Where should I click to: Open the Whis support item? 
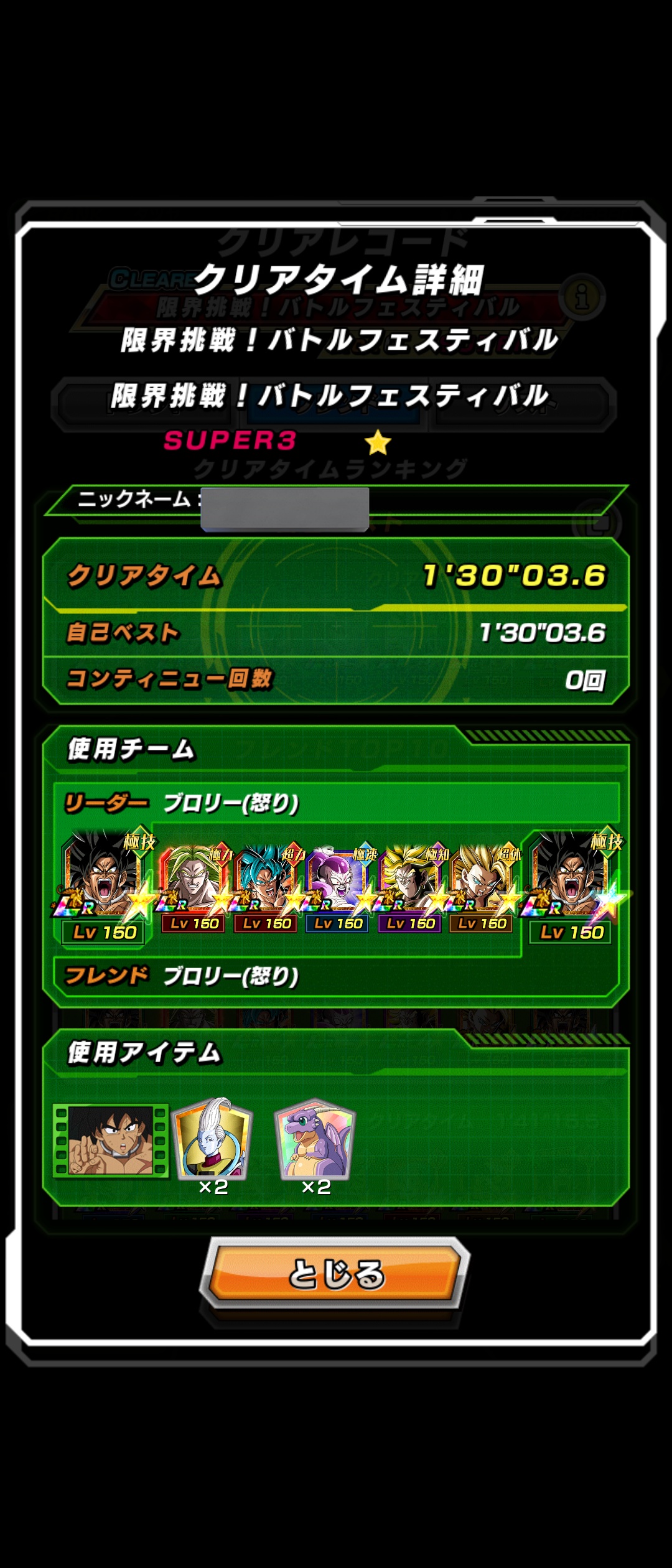pyautogui.click(x=213, y=1140)
